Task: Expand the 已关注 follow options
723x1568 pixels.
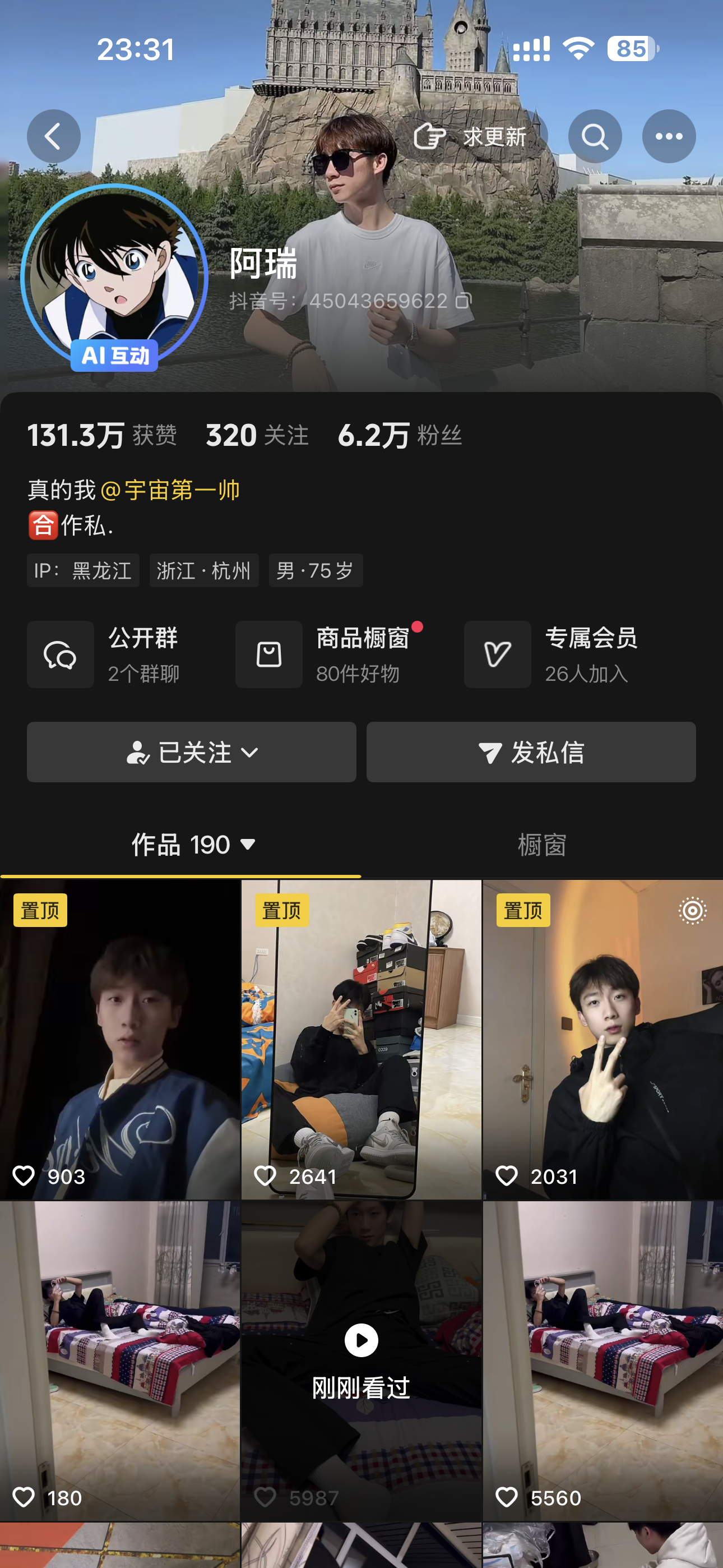Action: coord(191,753)
